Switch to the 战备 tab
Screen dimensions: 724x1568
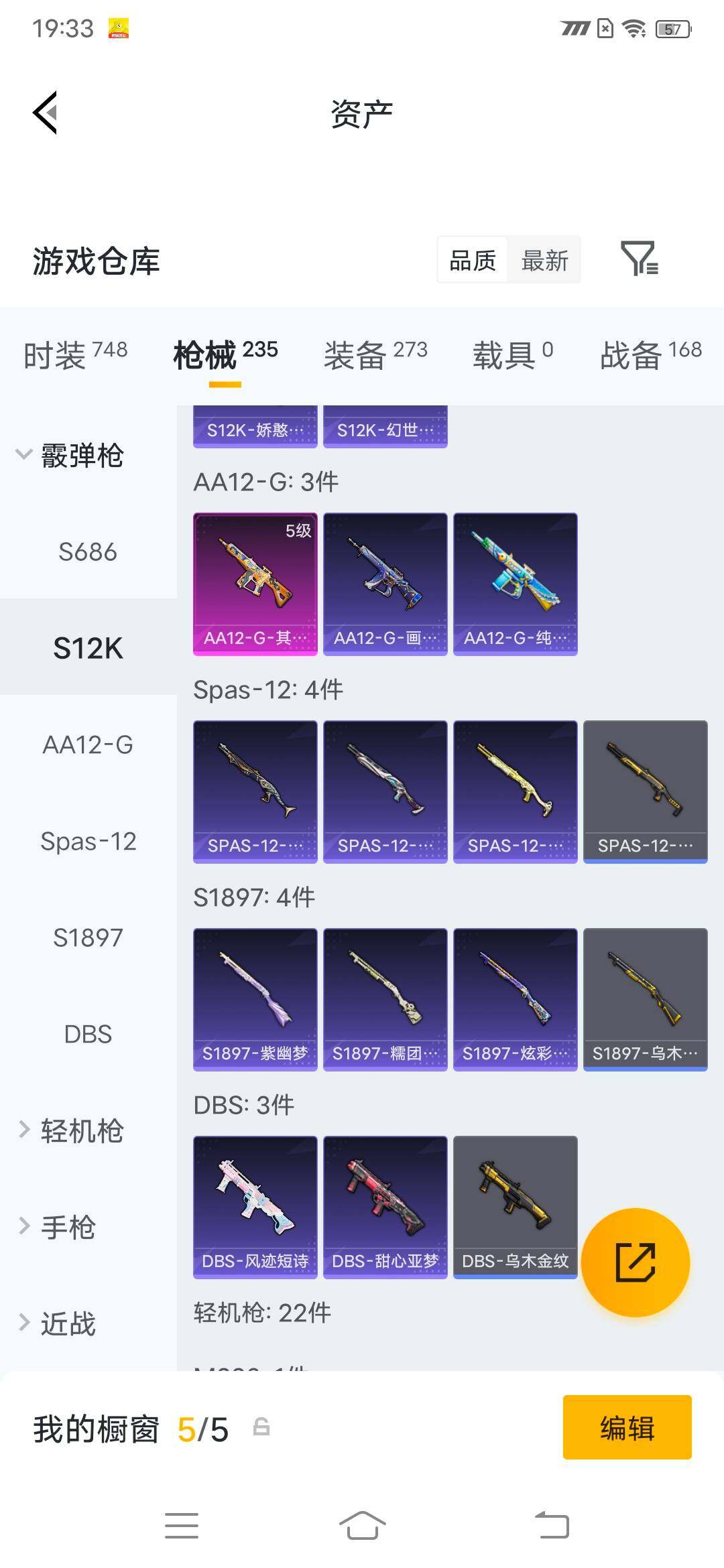[651, 354]
